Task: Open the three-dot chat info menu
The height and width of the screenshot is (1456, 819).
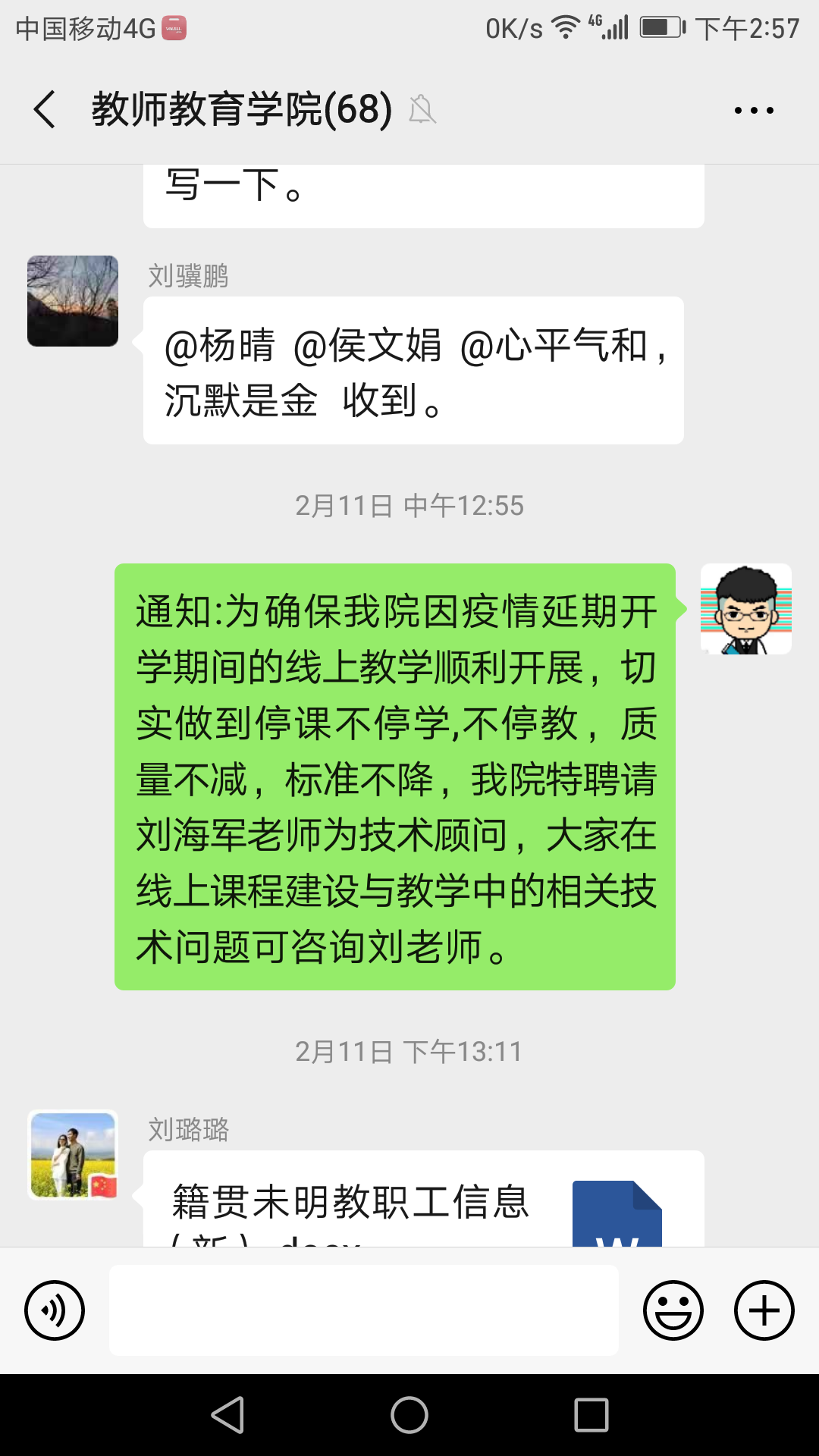Action: [754, 110]
